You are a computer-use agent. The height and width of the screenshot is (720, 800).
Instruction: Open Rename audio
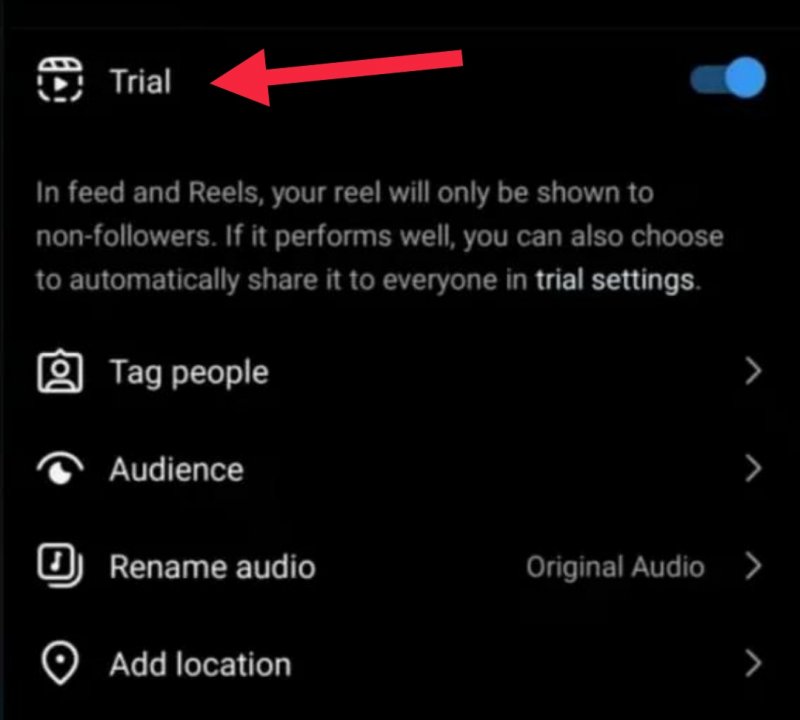click(212, 567)
